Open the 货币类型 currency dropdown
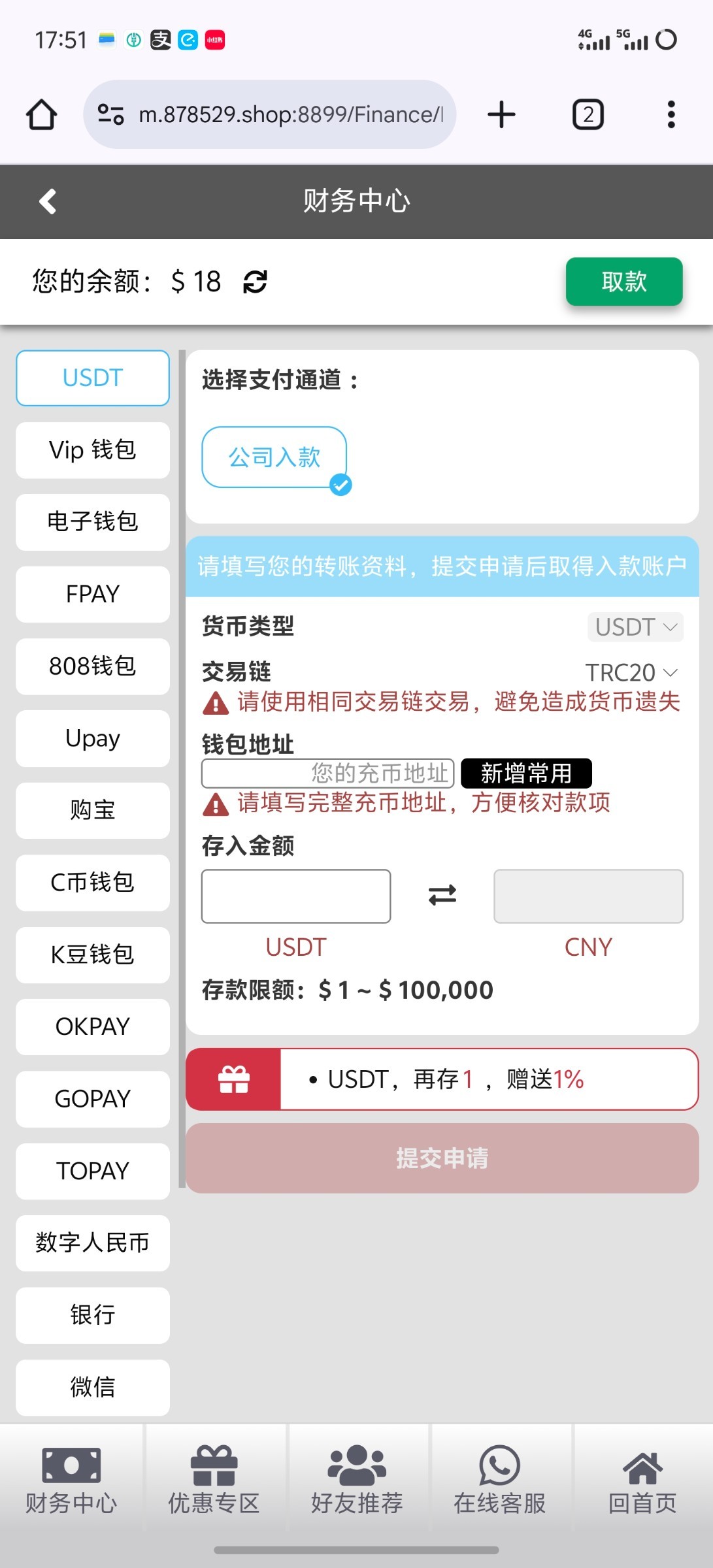The width and height of the screenshot is (713, 1568). 635,627
